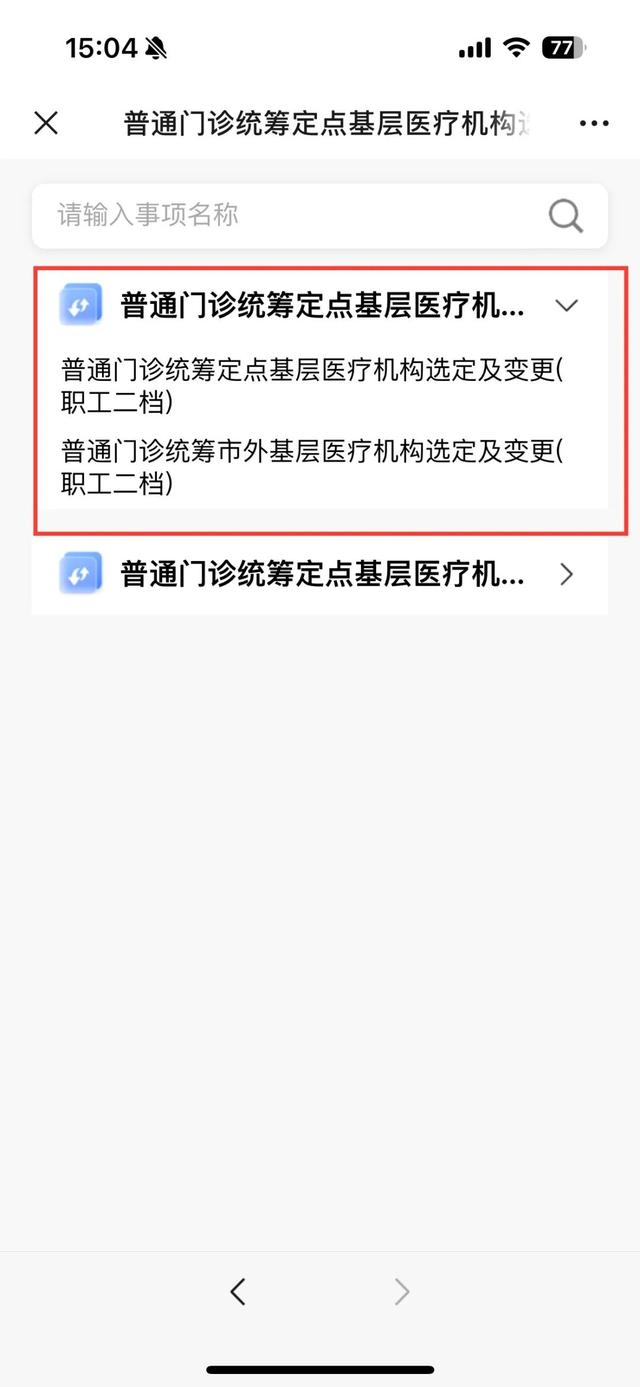Screen dimensions: 640x1387
Task: Collapse the expanded 普通门诊统筹 section
Action: pos(320,305)
